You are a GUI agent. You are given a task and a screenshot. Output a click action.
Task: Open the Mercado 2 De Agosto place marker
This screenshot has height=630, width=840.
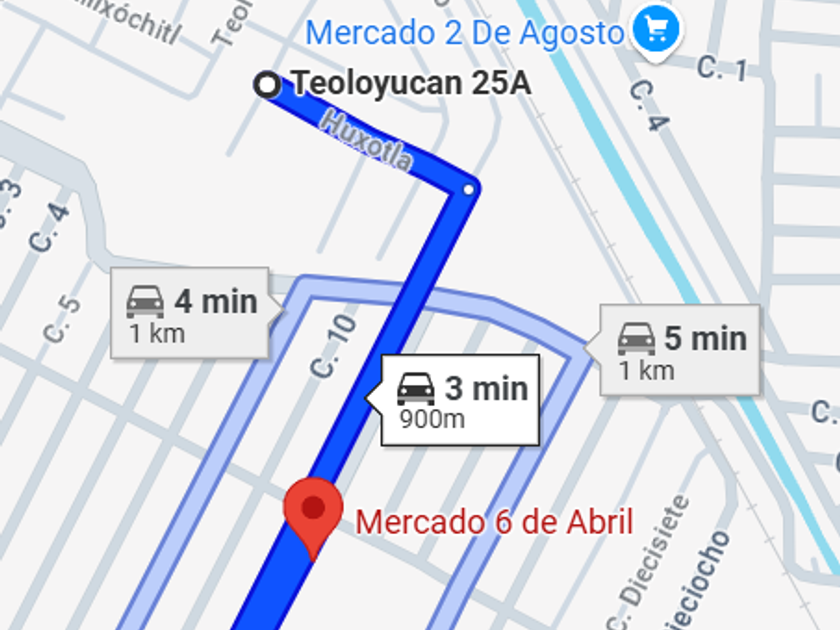(x=656, y=31)
